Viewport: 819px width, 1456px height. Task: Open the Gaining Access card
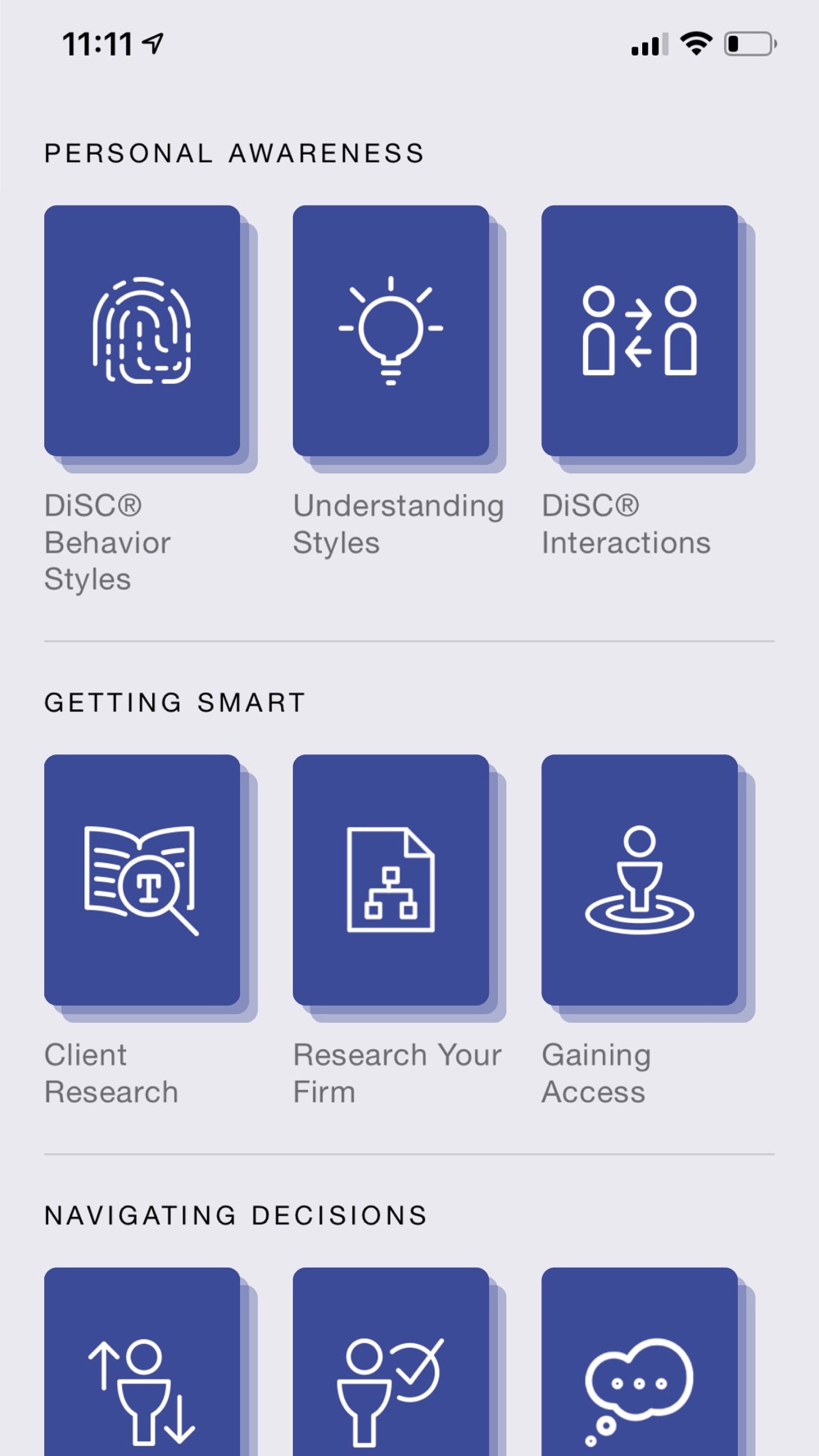640,879
